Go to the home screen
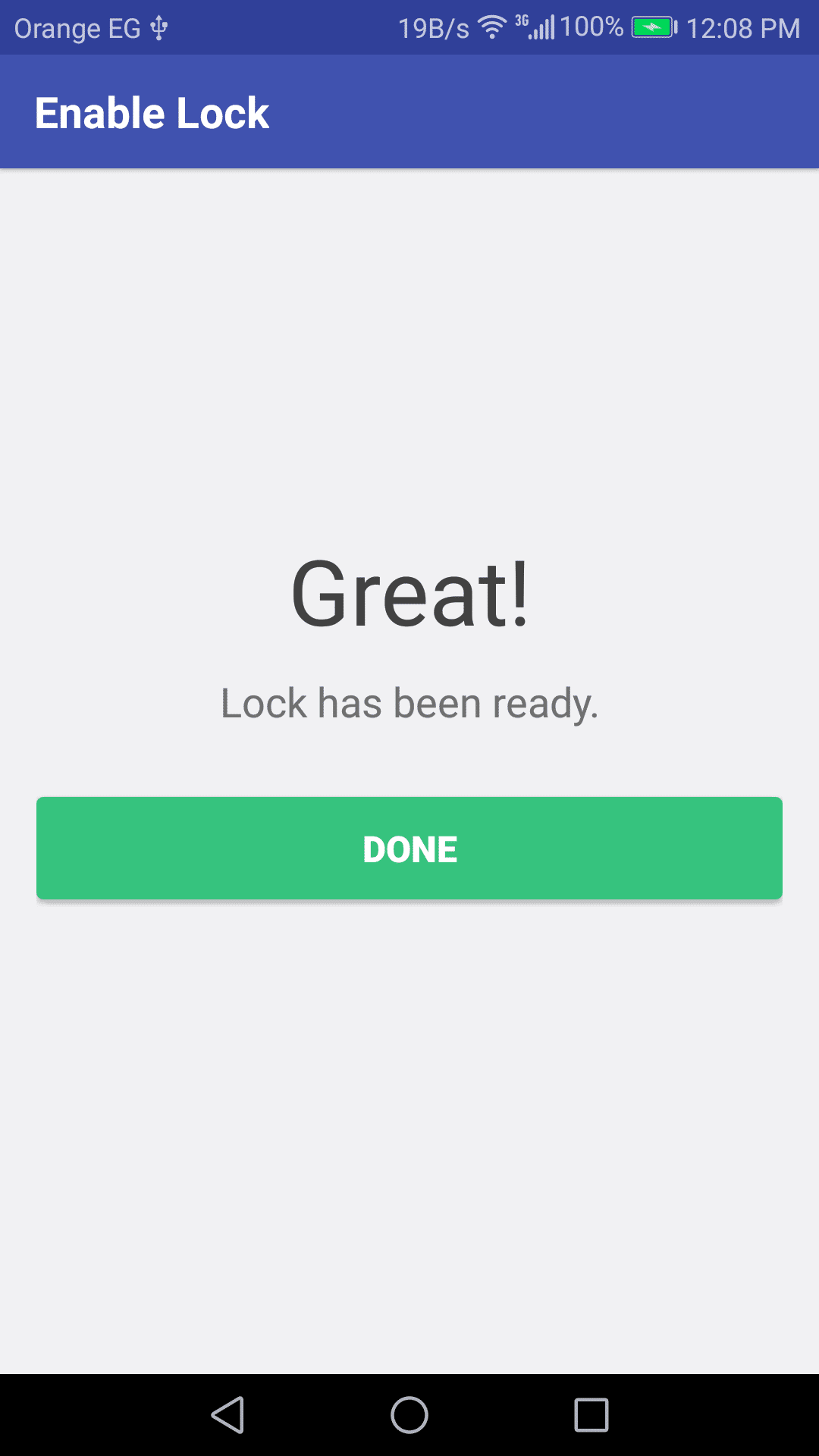Screen dimensions: 819x1456 (409, 1415)
